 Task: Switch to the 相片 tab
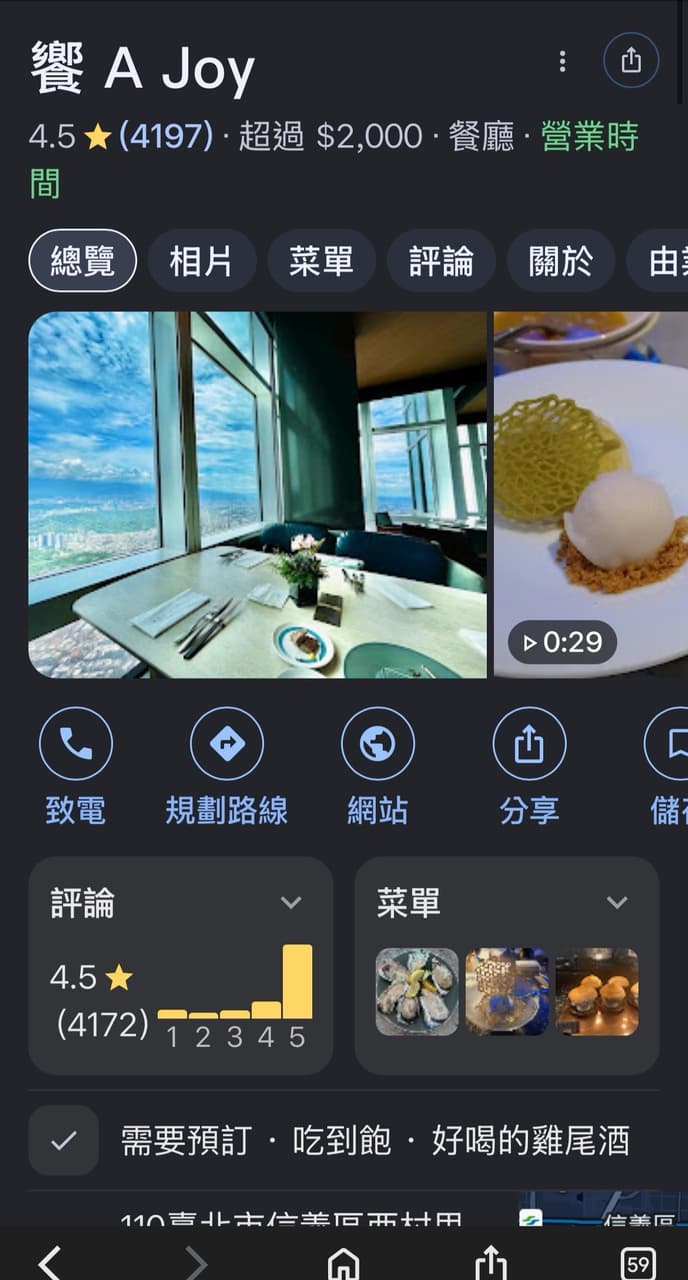click(201, 261)
